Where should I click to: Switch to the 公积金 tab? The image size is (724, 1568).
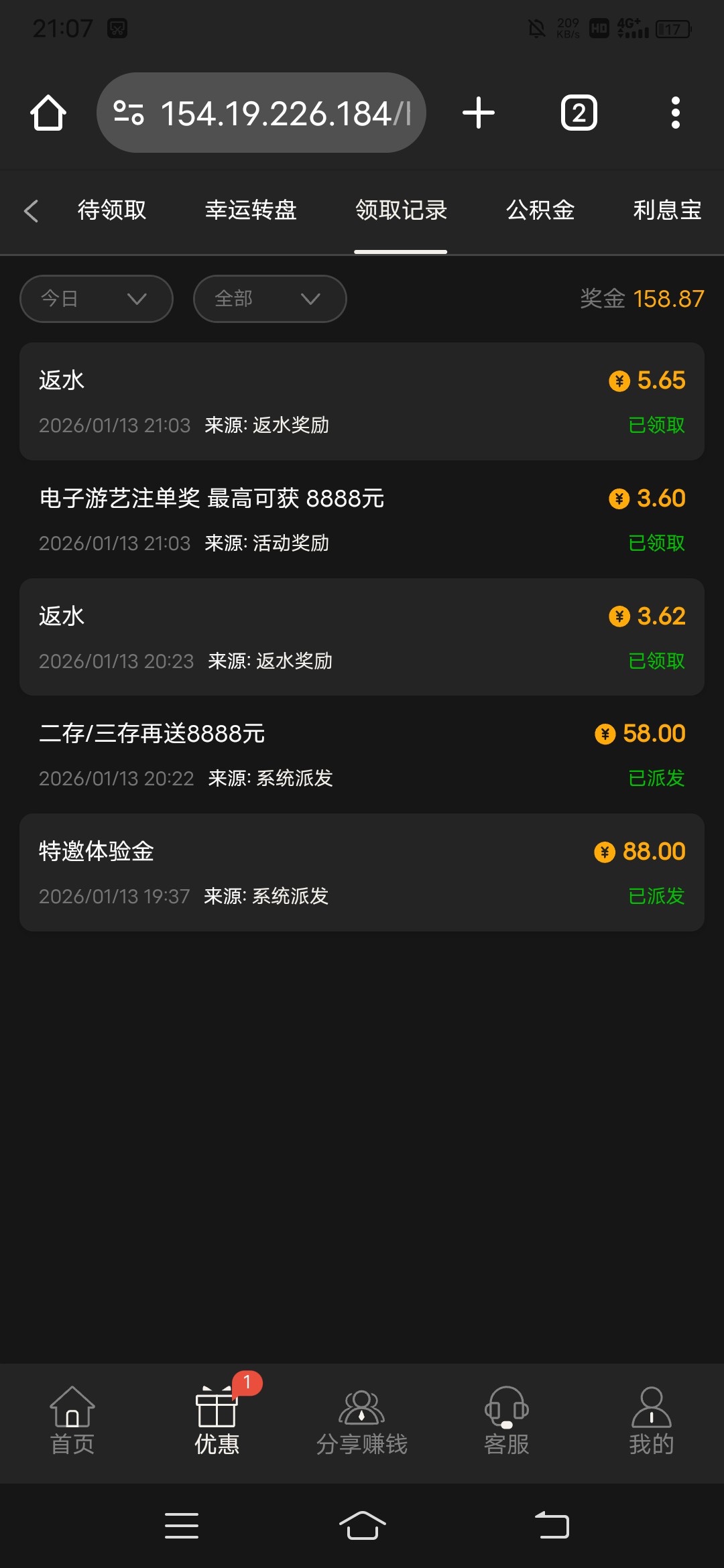[x=540, y=210]
